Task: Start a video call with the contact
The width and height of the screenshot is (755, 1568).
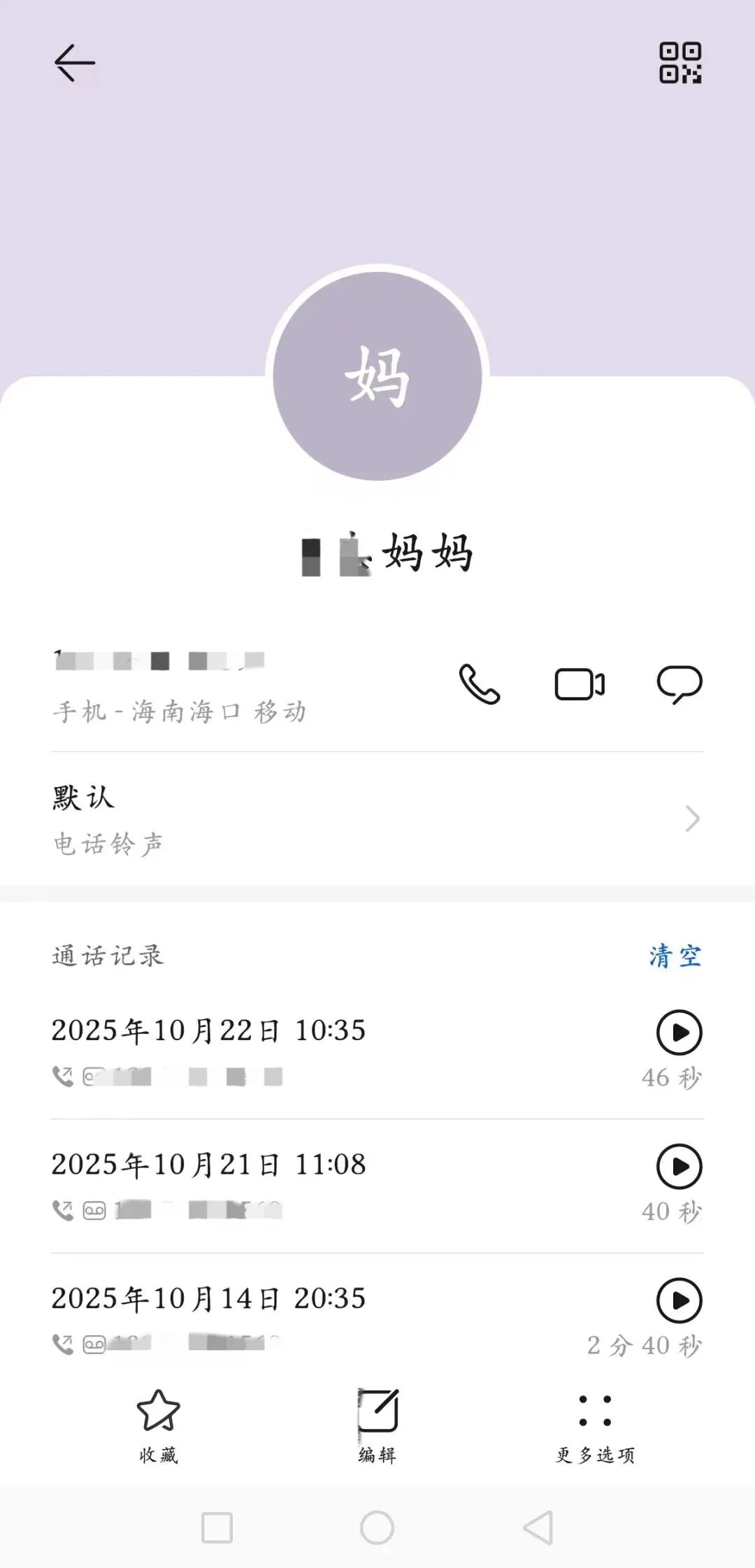Action: point(580,684)
